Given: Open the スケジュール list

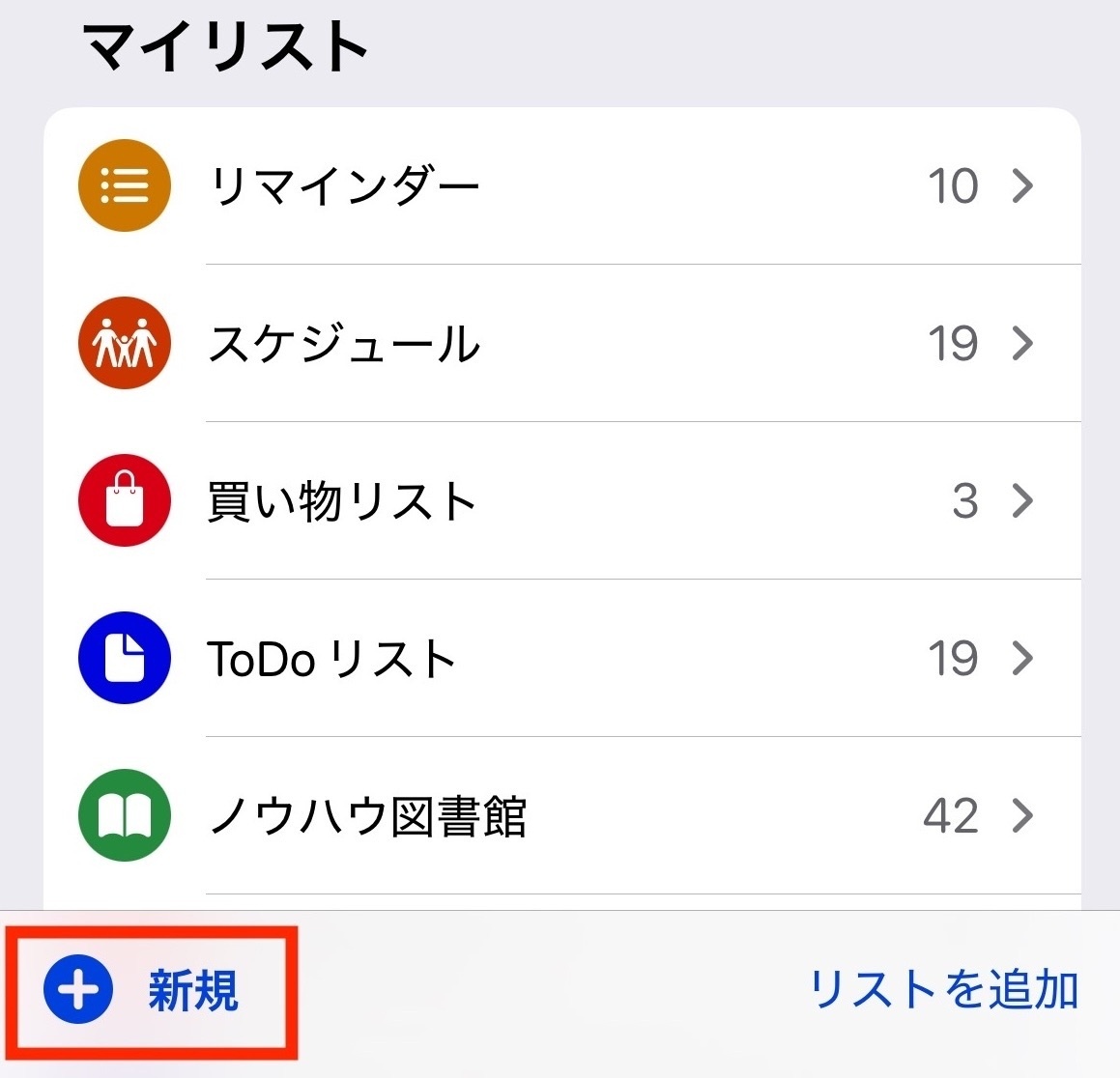Looking at the screenshot, I should 560,343.
